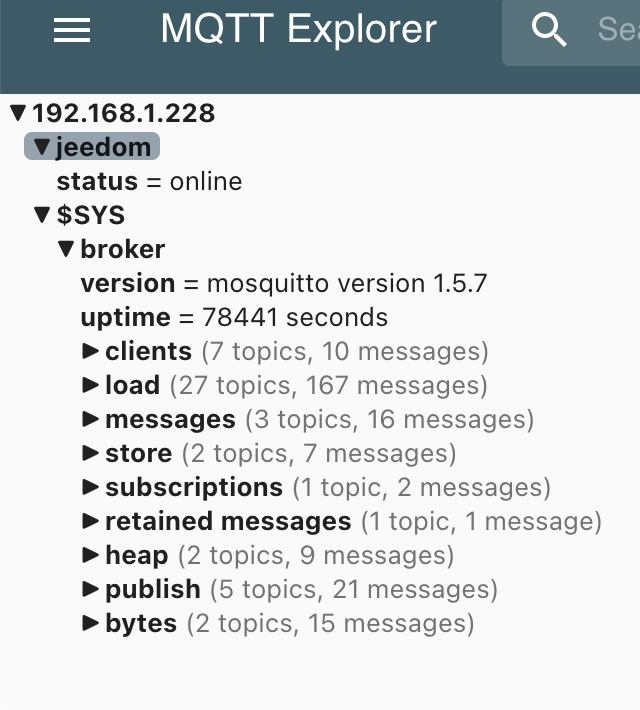Select the status = online topic
The height and width of the screenshot is (710, 640).
149,181
